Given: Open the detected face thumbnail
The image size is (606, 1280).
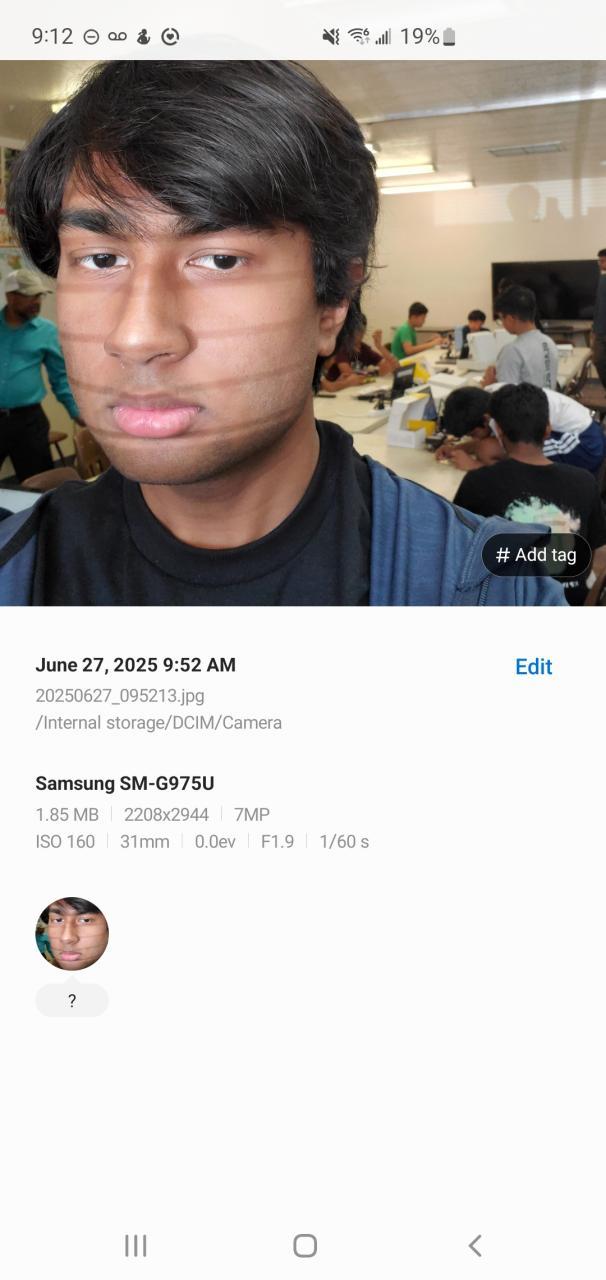Looking at the screenshot, I should 72,933.
